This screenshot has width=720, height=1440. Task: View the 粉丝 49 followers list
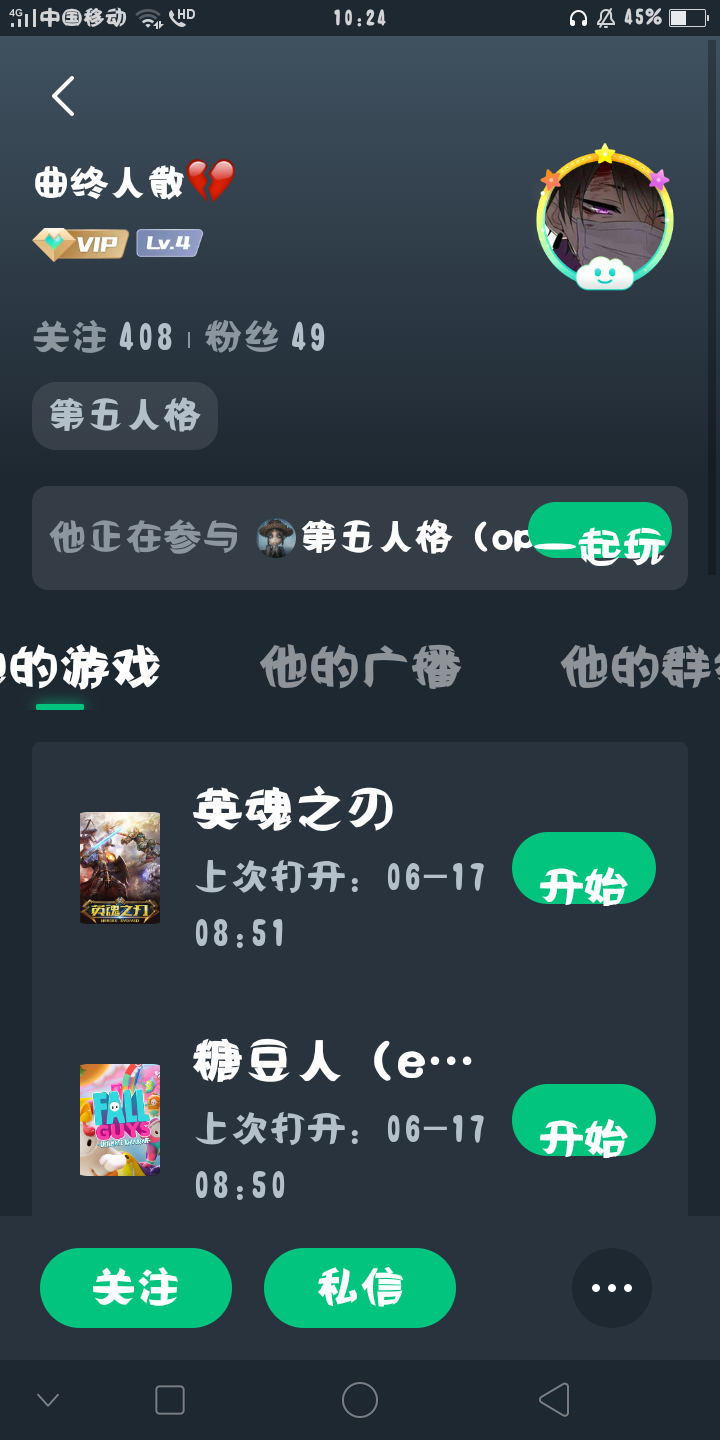click(x=266, y=337)
